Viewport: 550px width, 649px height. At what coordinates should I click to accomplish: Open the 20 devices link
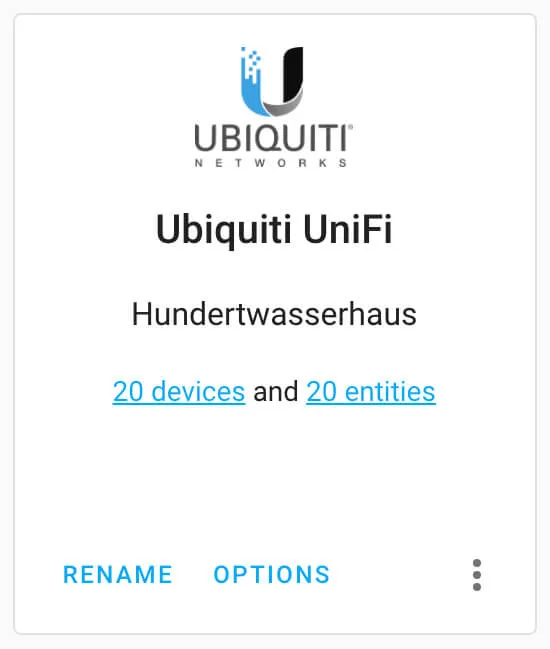pyautogui.click(x=179, y=392)
